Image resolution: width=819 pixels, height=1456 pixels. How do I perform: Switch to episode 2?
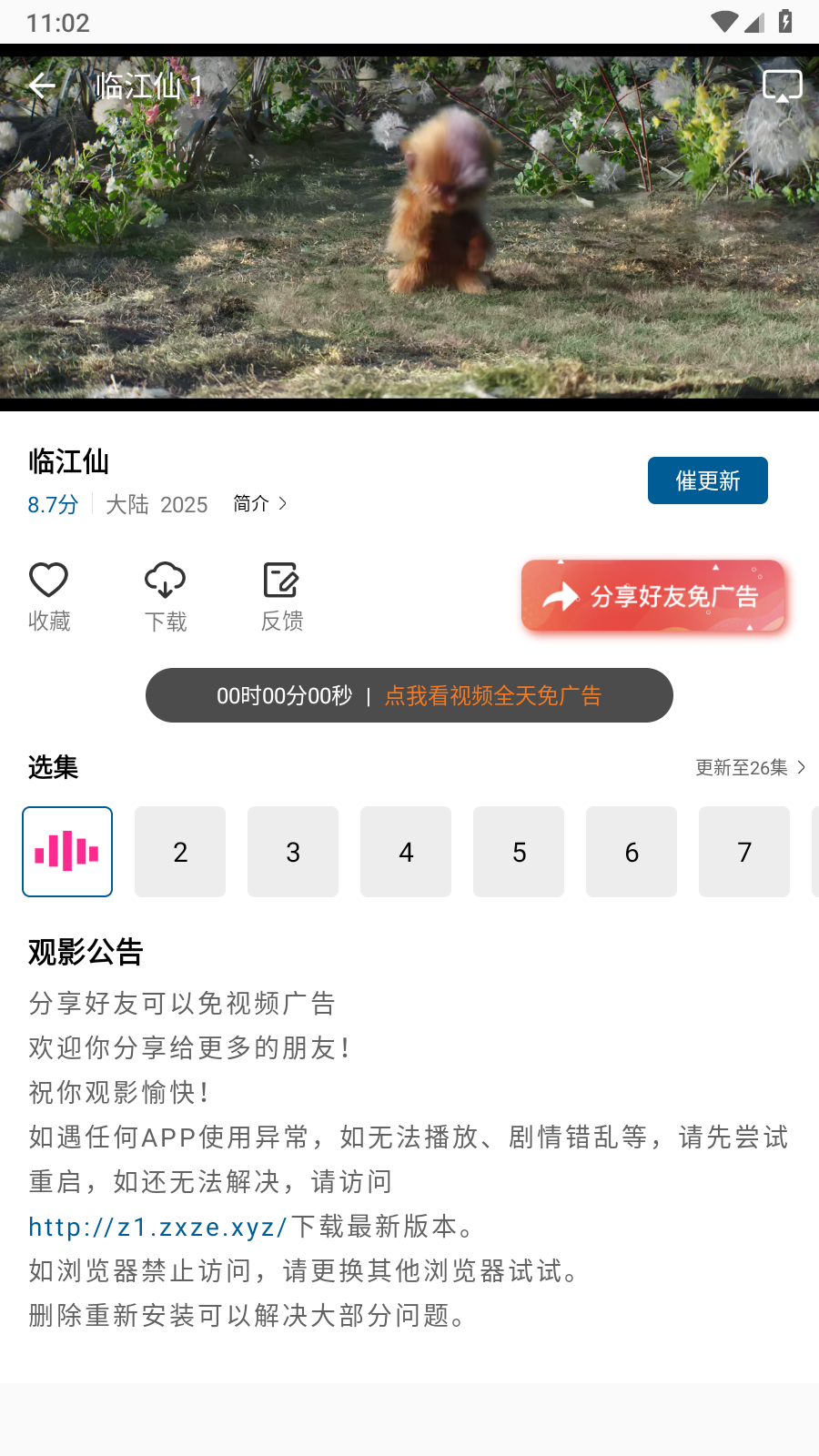pyautogui.click(x=179, y=852)
